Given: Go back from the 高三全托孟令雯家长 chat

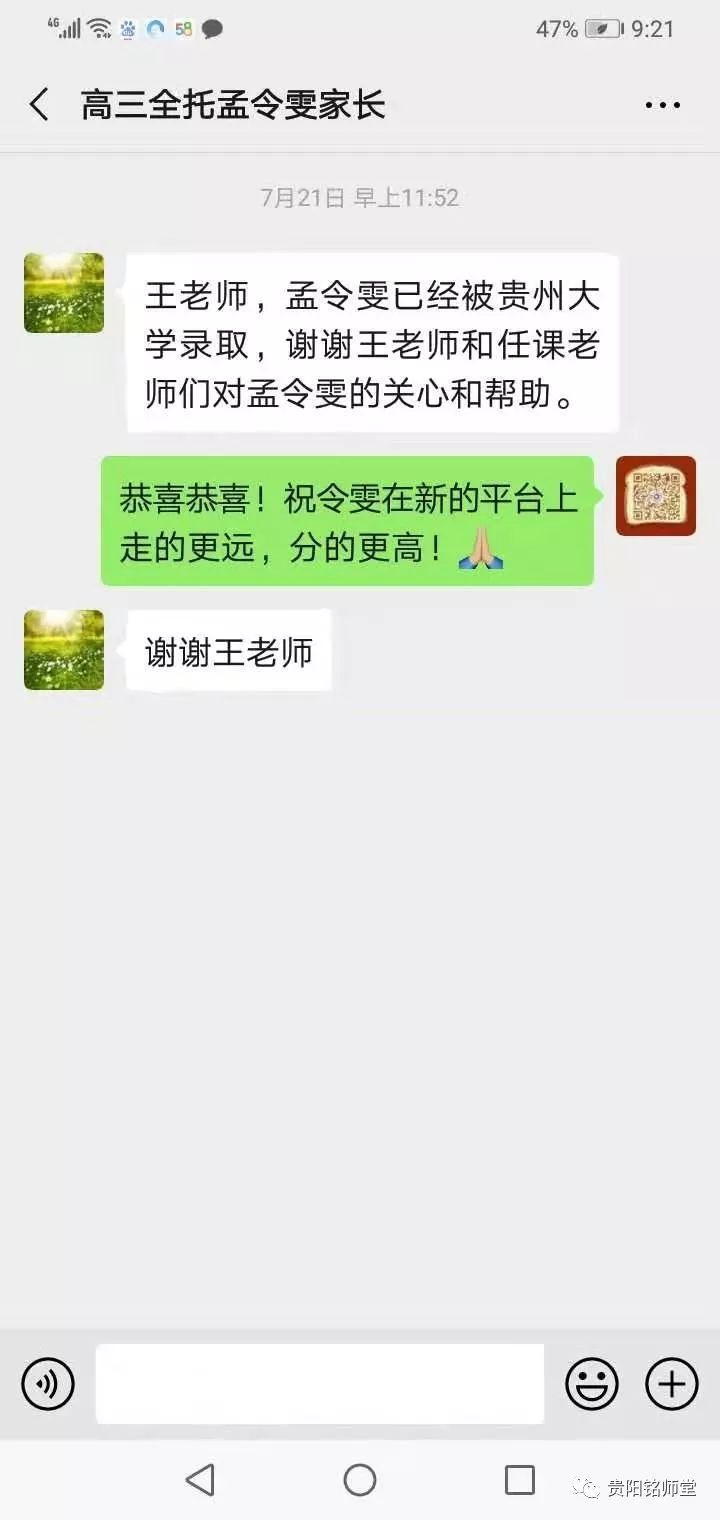Looking at the screenshot, I should [x=40, y=105].
